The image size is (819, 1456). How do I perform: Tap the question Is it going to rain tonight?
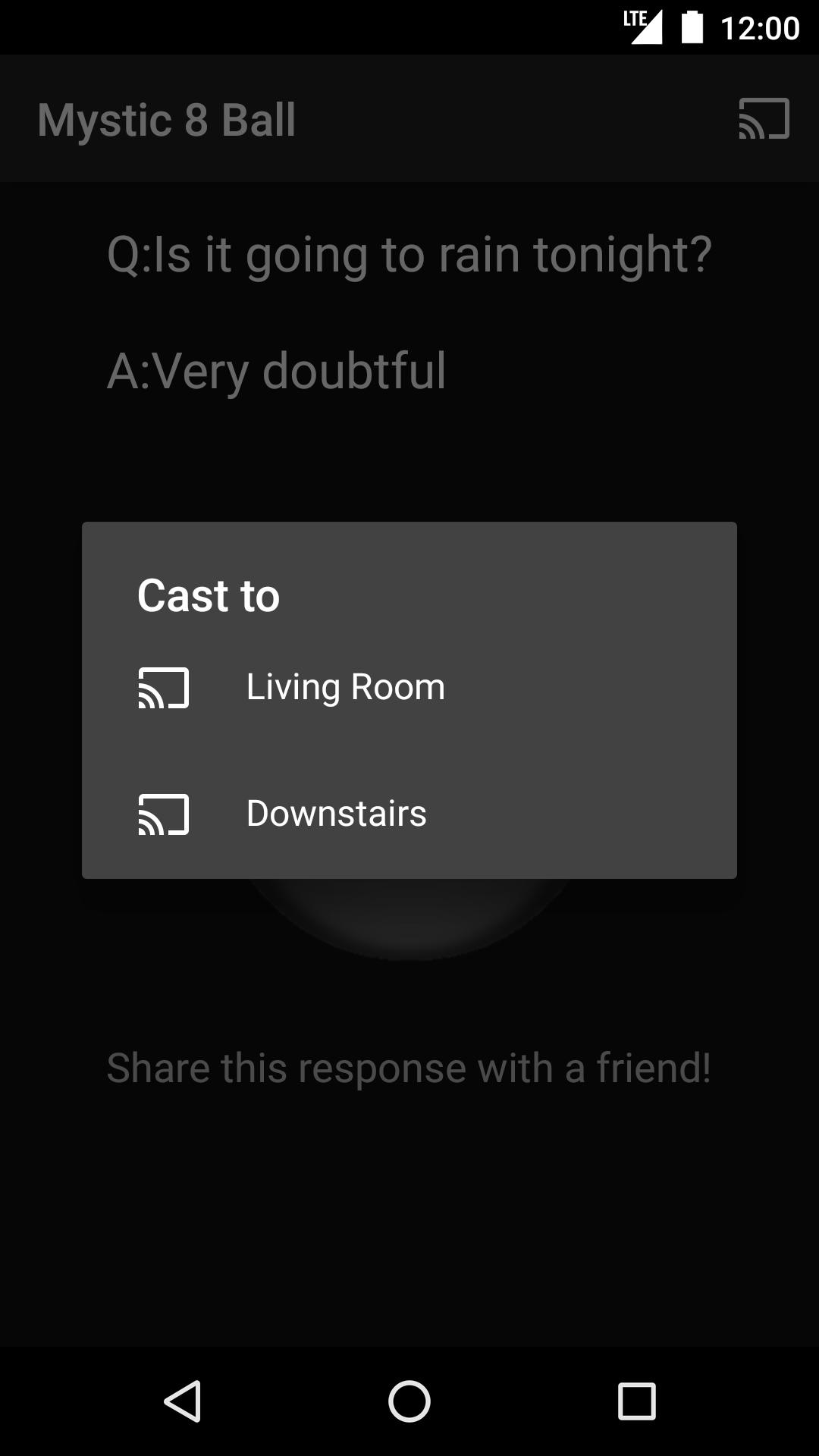click(409, 254)
